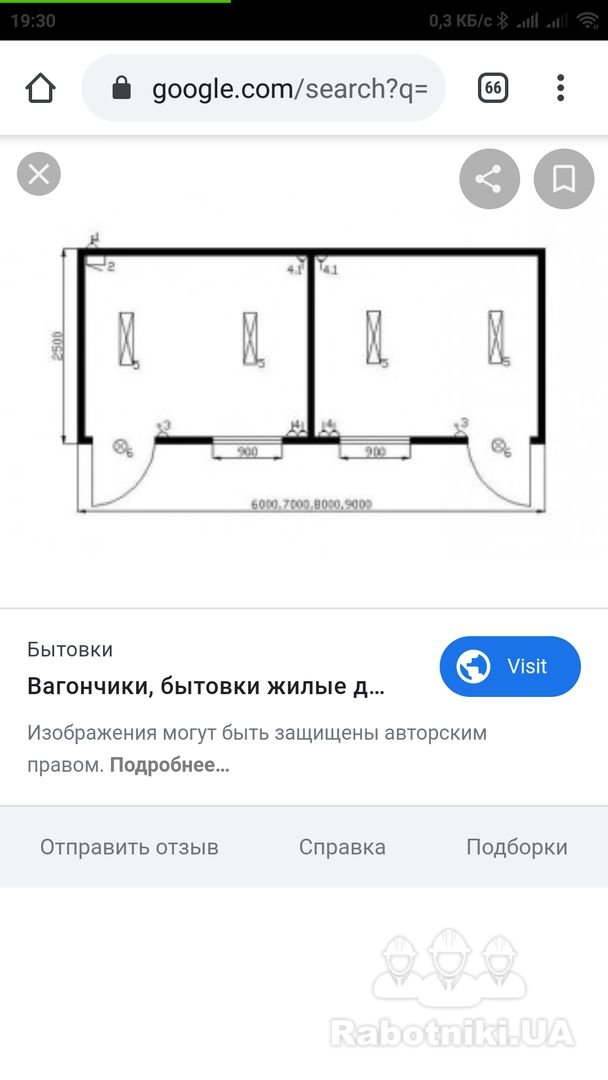Open the browser overflow menu
The height and width of the screenshot is (1080, 608).
(560, 88)
